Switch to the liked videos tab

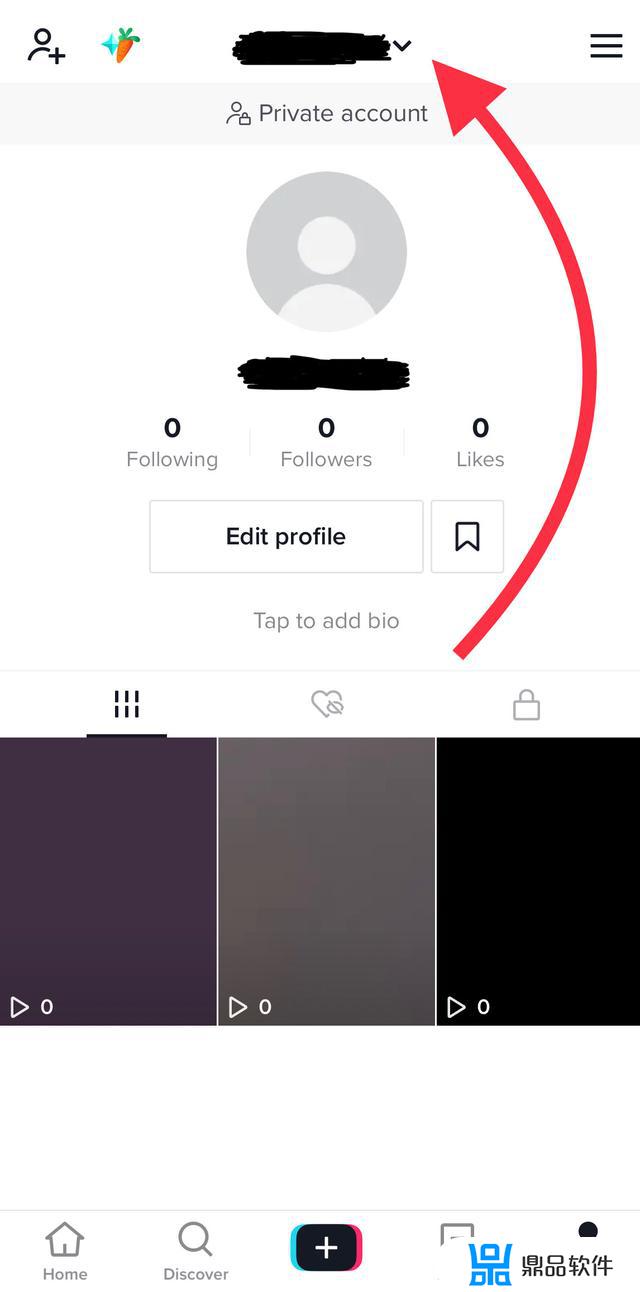pyautogui.click(x=327, y=705)
